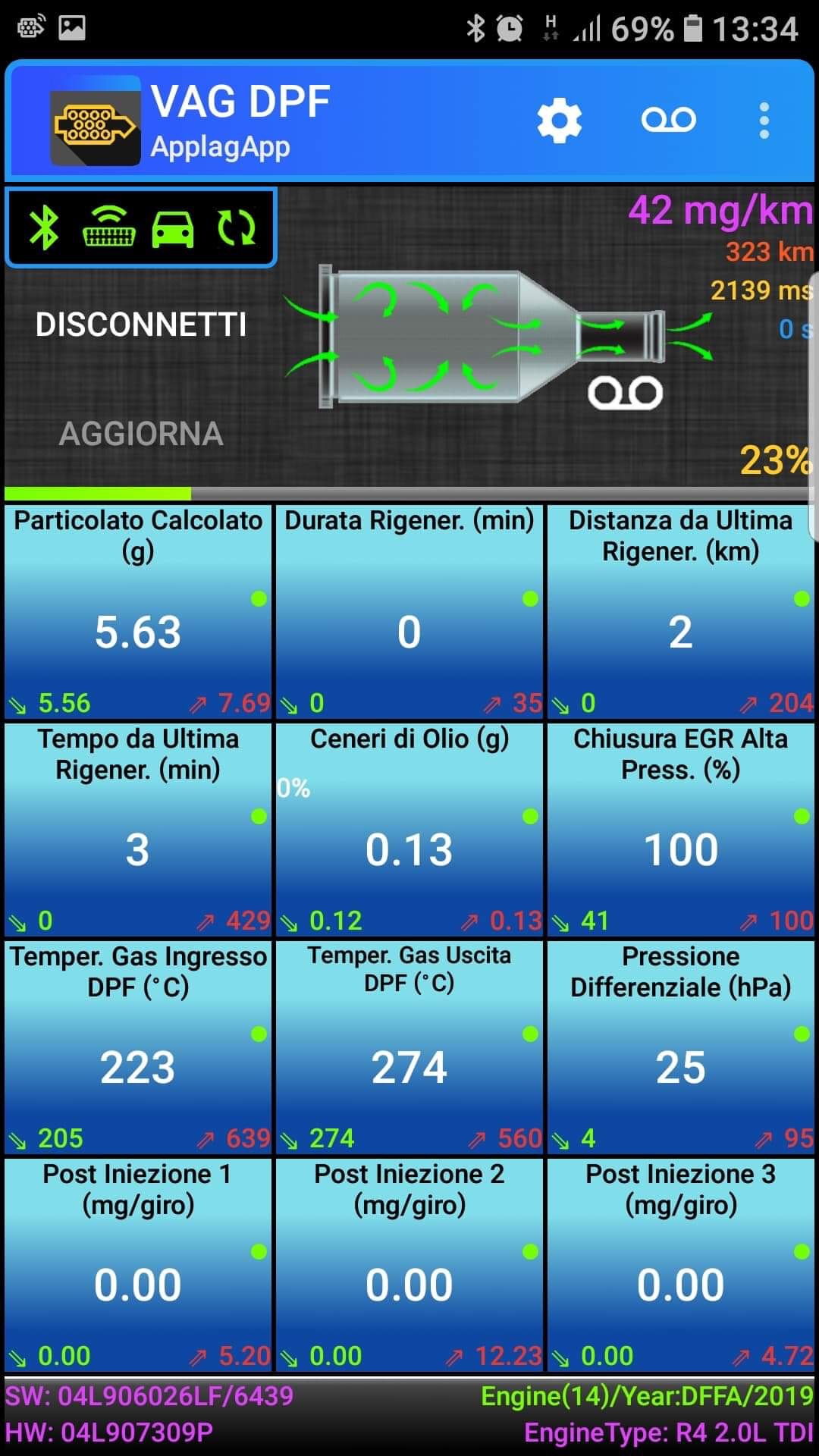Tap the recording icon below the DPF graphic
The image size is (819, 1456).
point(626,393)
